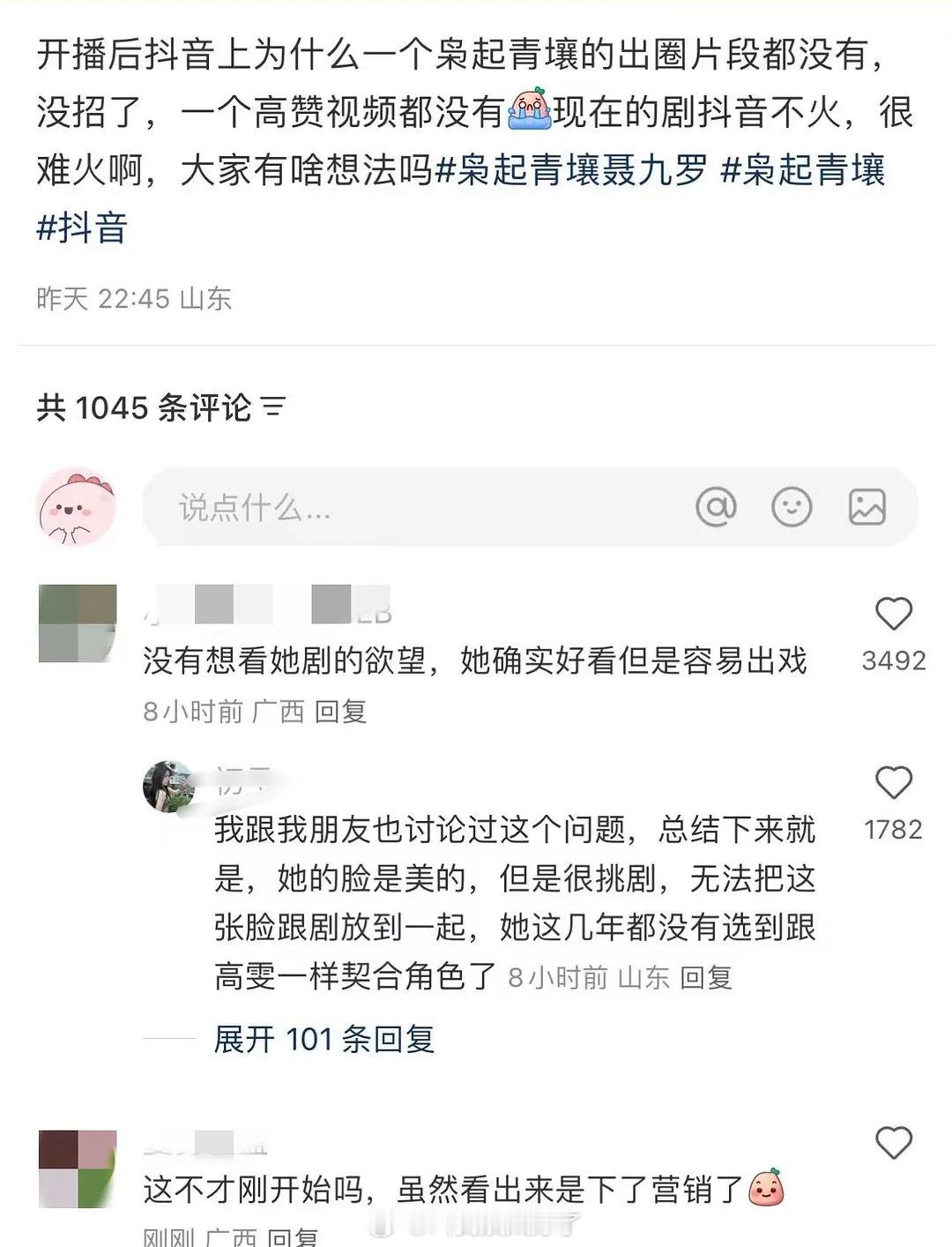Click the heart icon on the 3492-likes comment
This screenshot has height=1247, width=952.
click(x=895, y=612)
